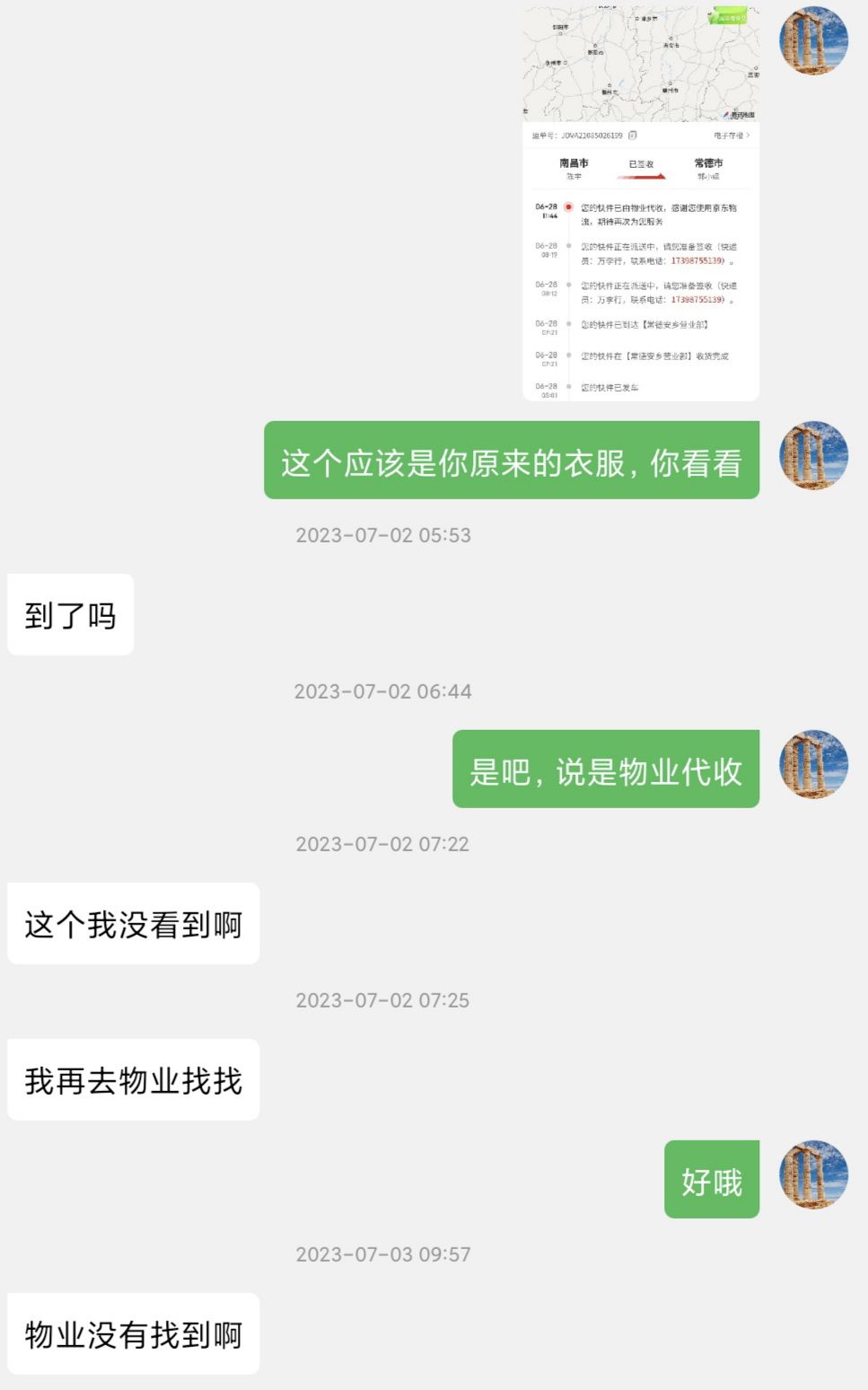This screenshot has width=868, height=1390.
Task: Tap the avatar beside the 好哦 message
Action: tap(813, 1174)
